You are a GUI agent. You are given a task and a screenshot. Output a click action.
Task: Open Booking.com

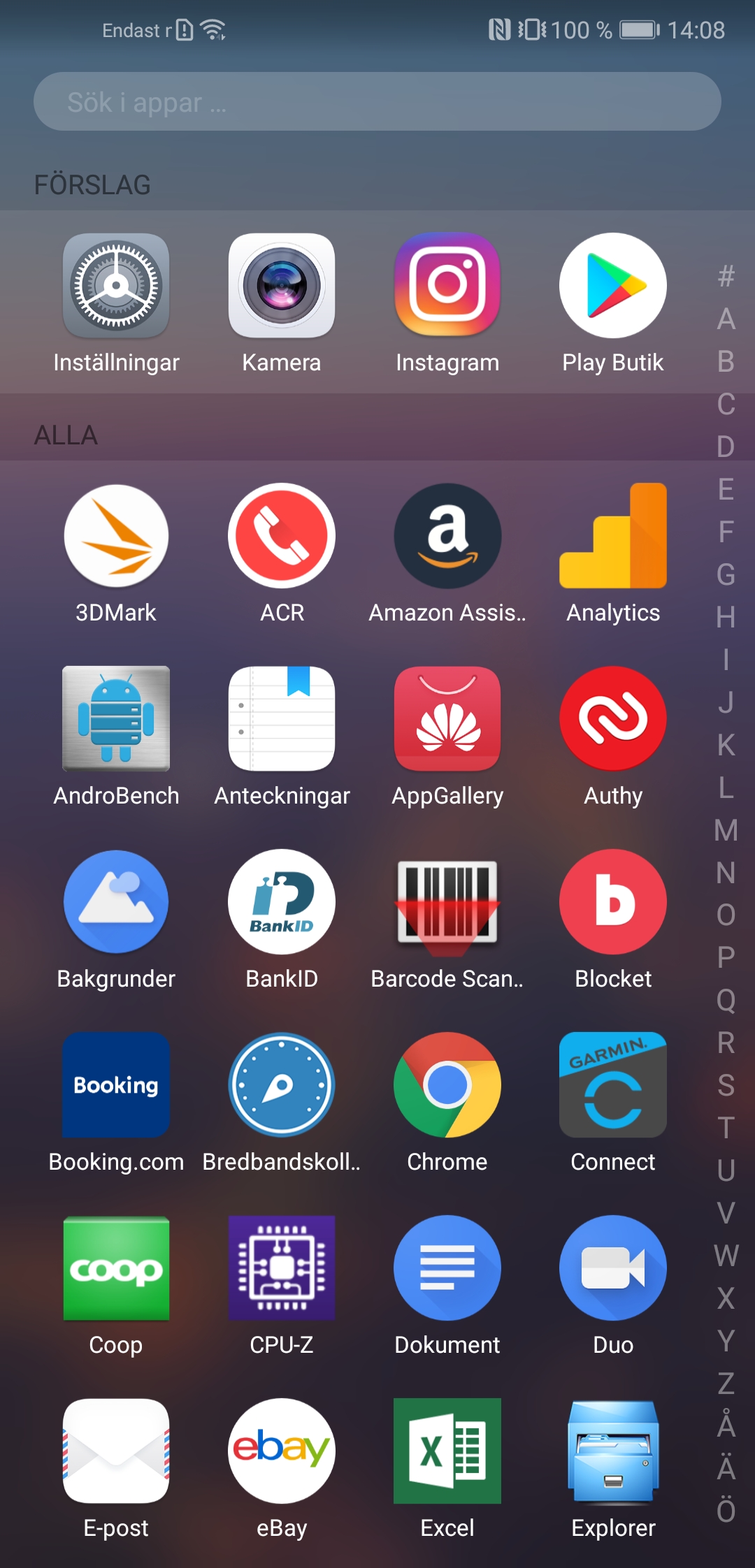tap(116, 1085)
